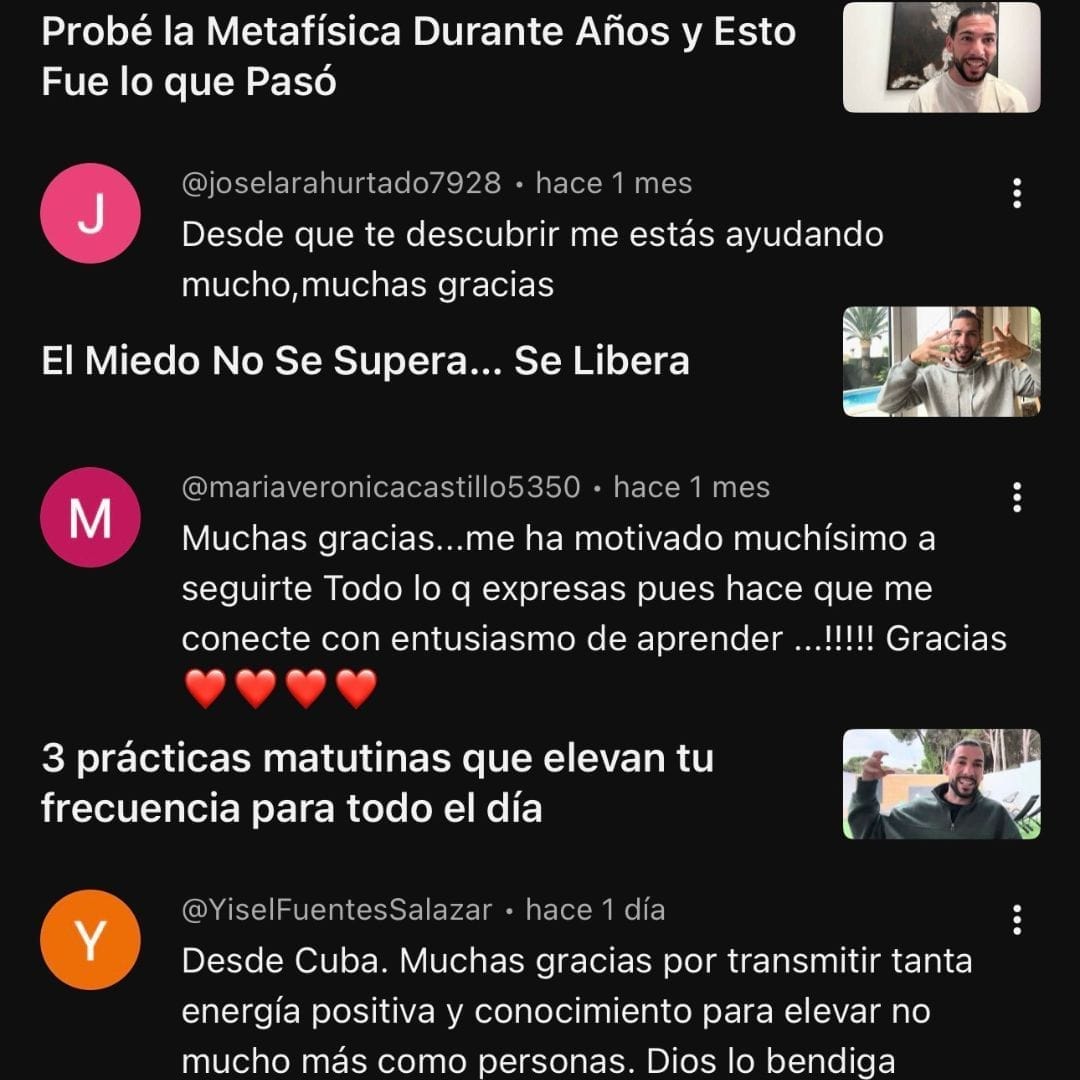Open the 'Probé la Metafísica' video thumbnail
Image resolution: width=1080 pixels, height=1080 pixels.
tap(941, 57)
